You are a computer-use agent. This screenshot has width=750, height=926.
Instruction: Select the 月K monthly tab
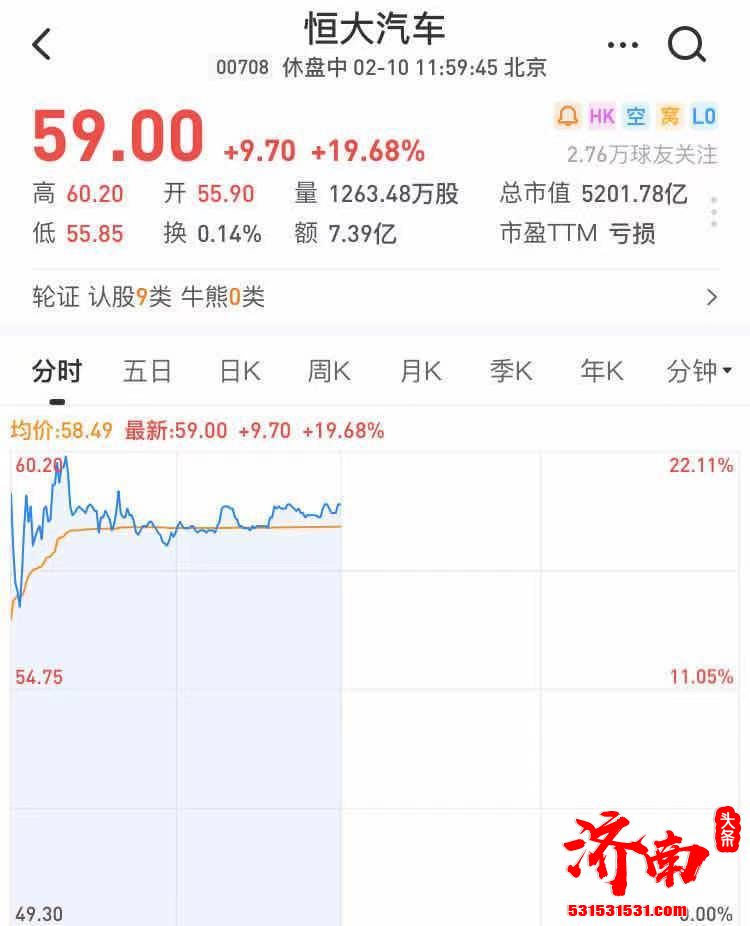click(419, 371)
